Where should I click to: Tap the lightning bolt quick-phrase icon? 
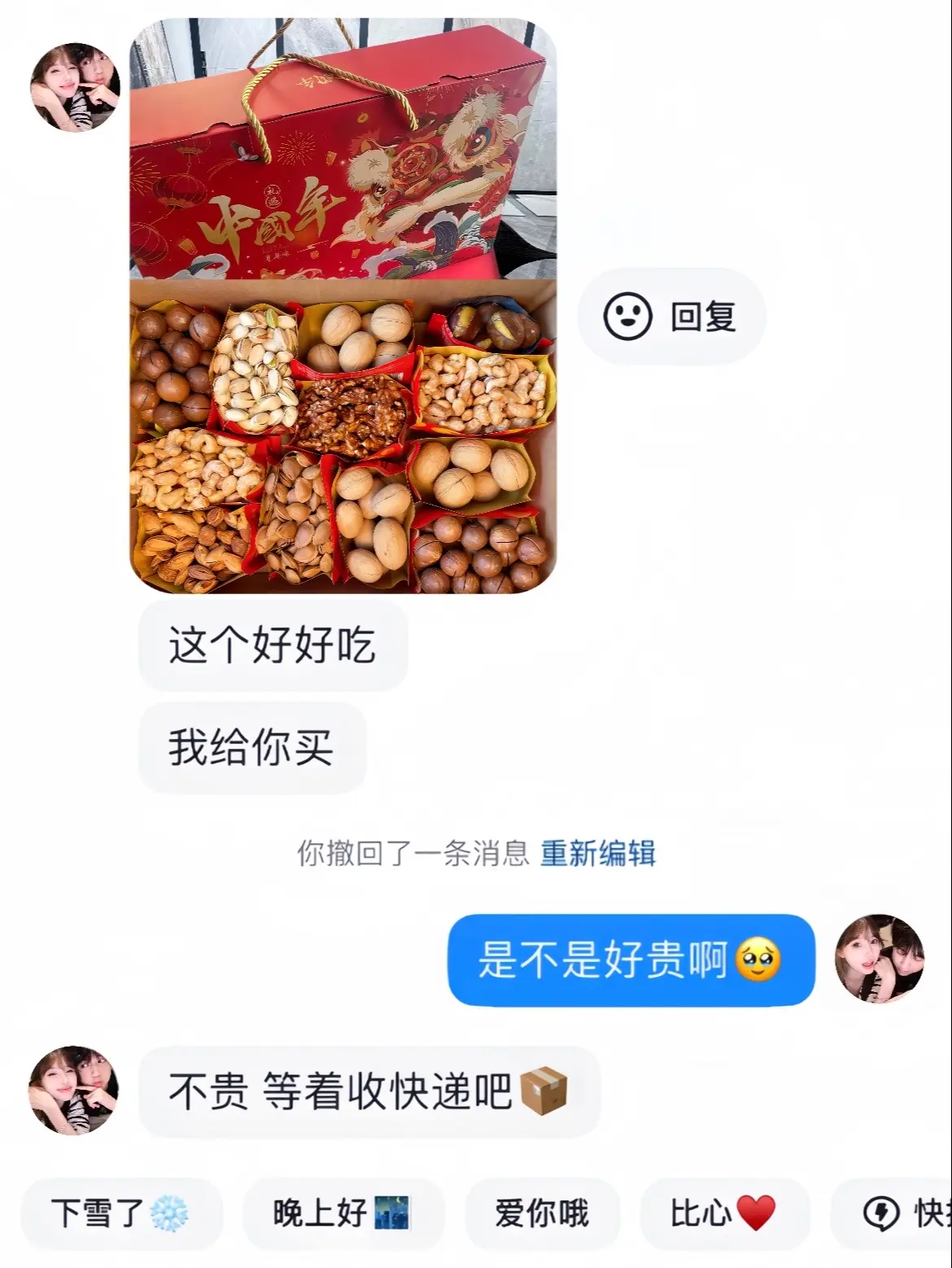[881, 1212]
